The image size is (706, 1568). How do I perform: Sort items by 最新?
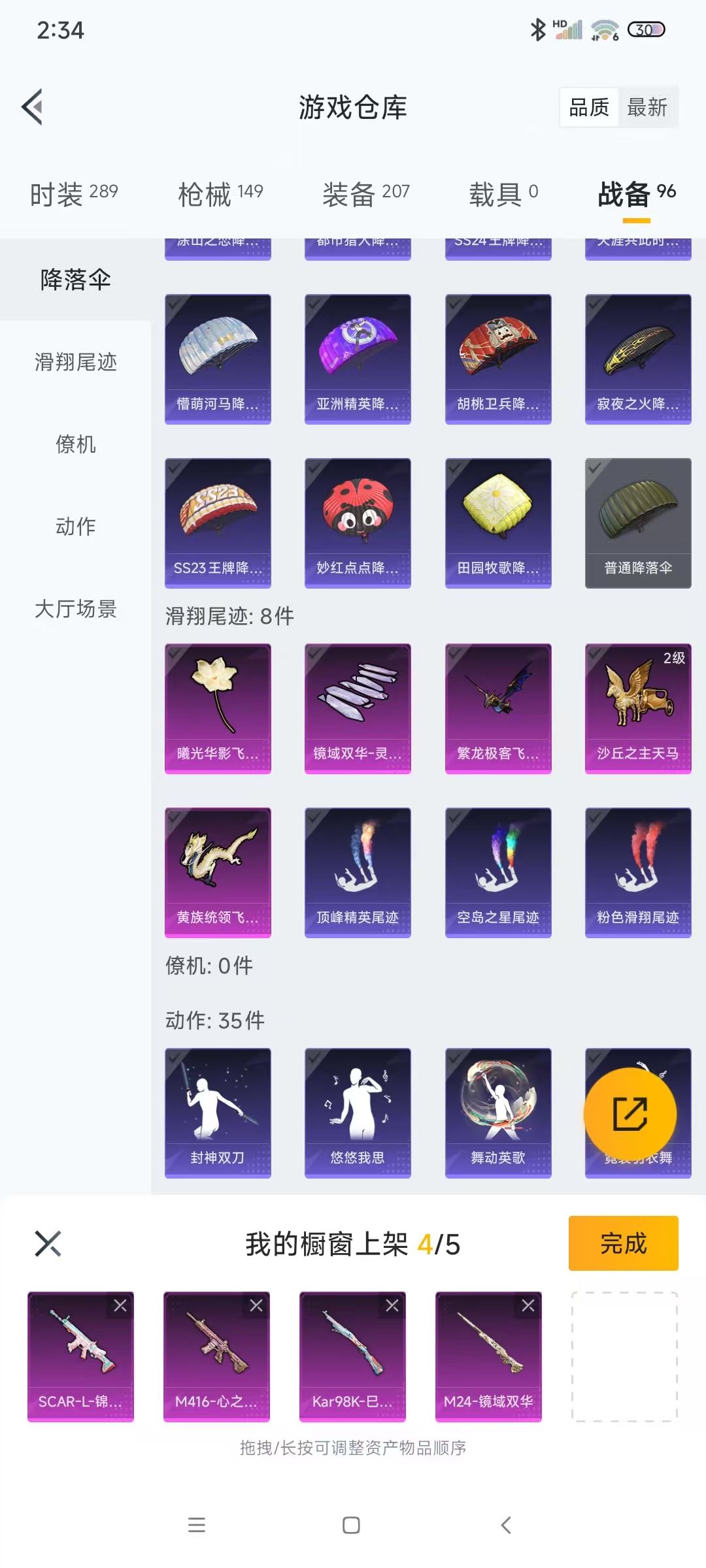coord(647,107)
